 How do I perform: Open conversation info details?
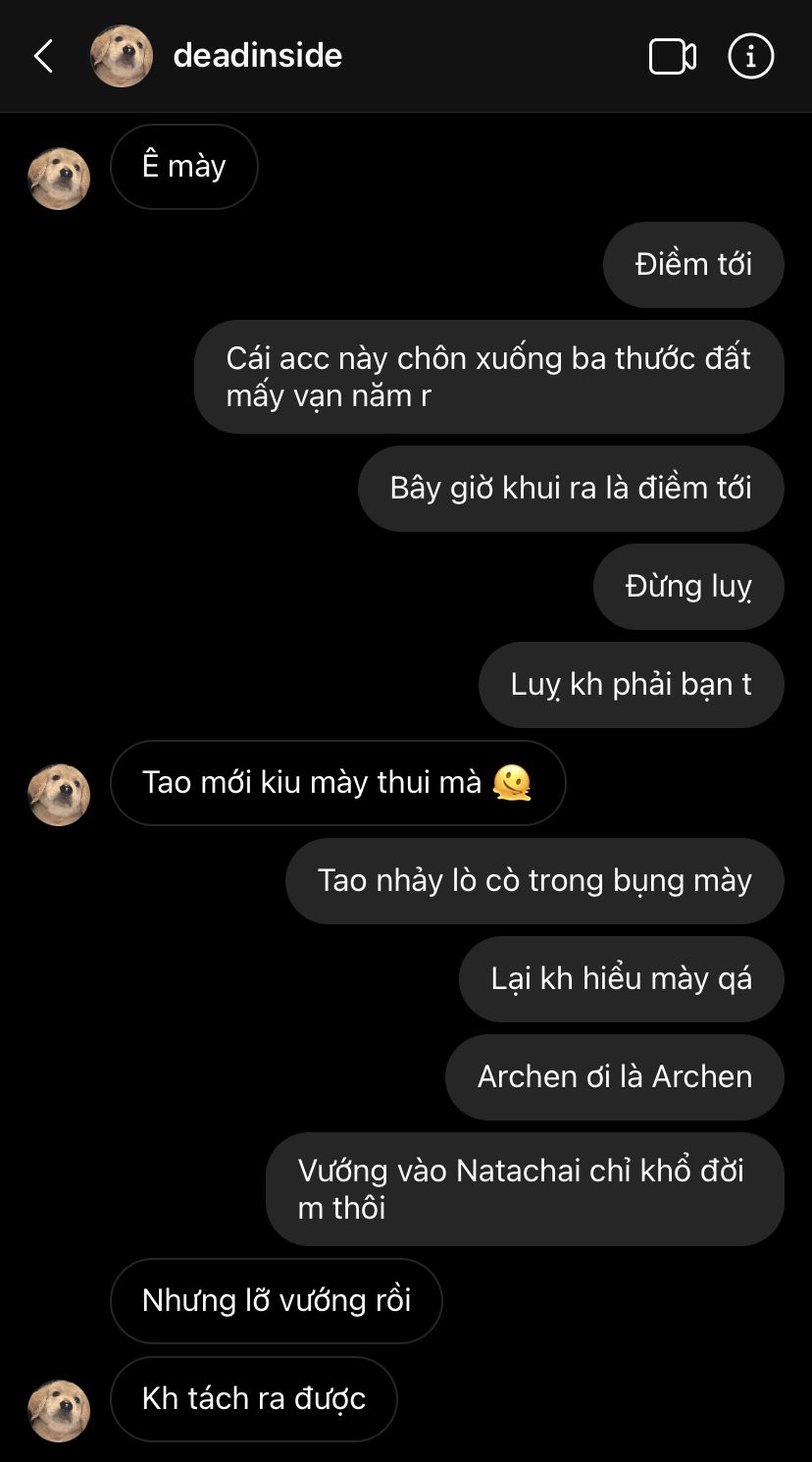point(751,56)
